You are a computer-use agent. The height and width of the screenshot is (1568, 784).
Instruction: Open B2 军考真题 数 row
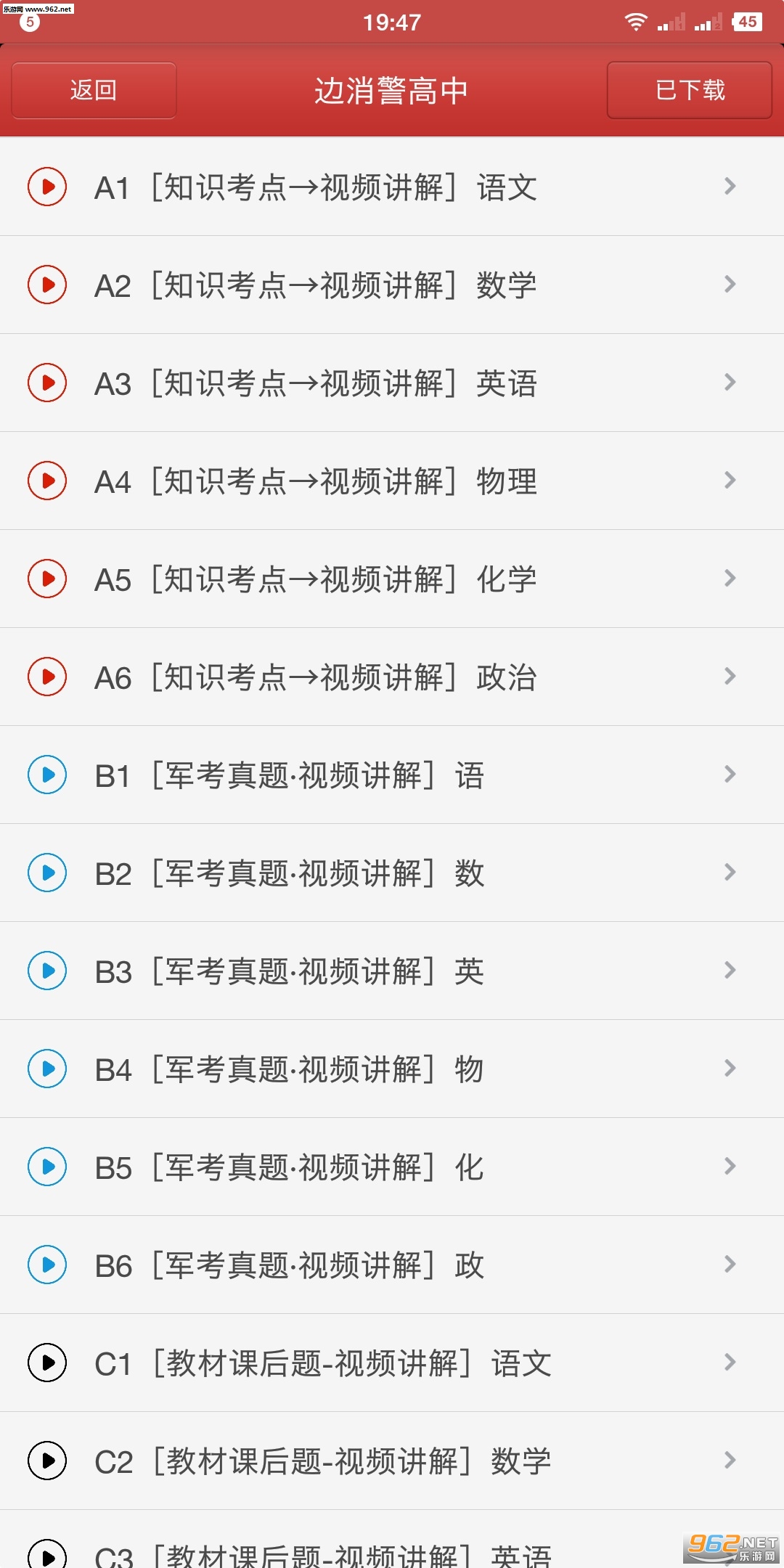(x=392, y=873)
